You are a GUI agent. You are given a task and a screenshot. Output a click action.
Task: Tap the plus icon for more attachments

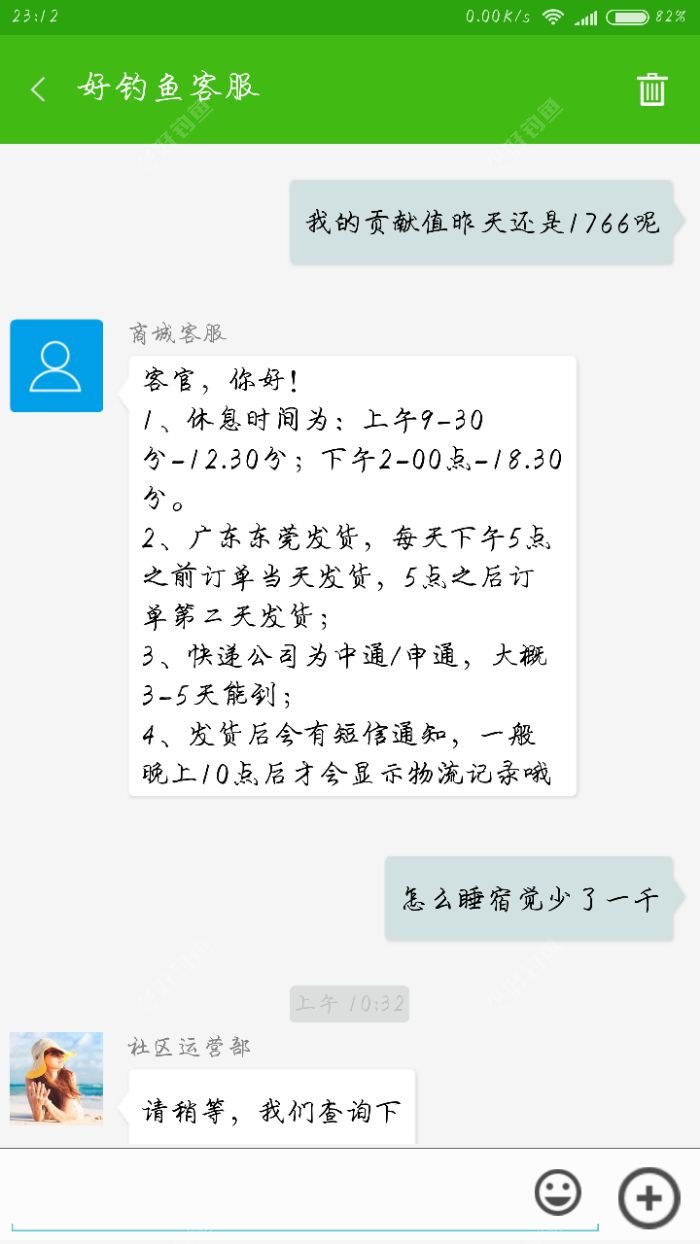[x=649, y=1197]
